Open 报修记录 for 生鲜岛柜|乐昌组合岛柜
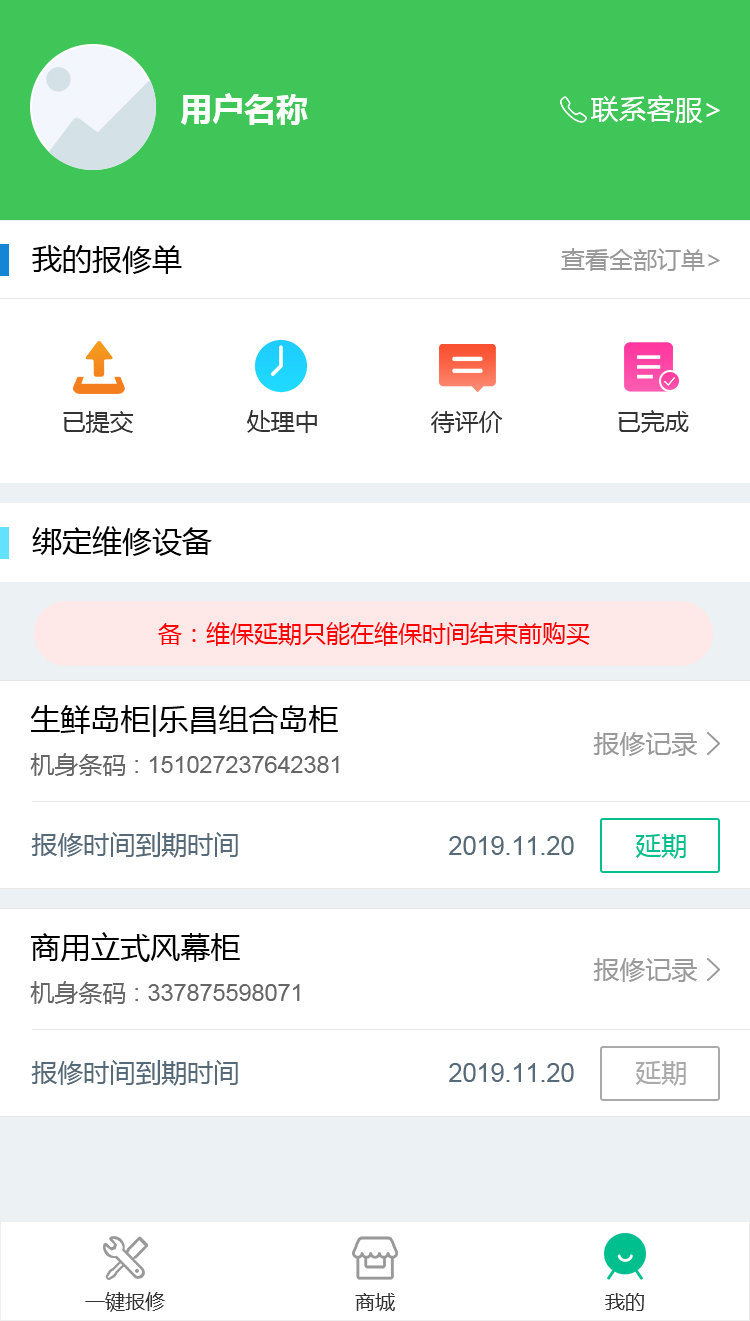 click(656, 744)
